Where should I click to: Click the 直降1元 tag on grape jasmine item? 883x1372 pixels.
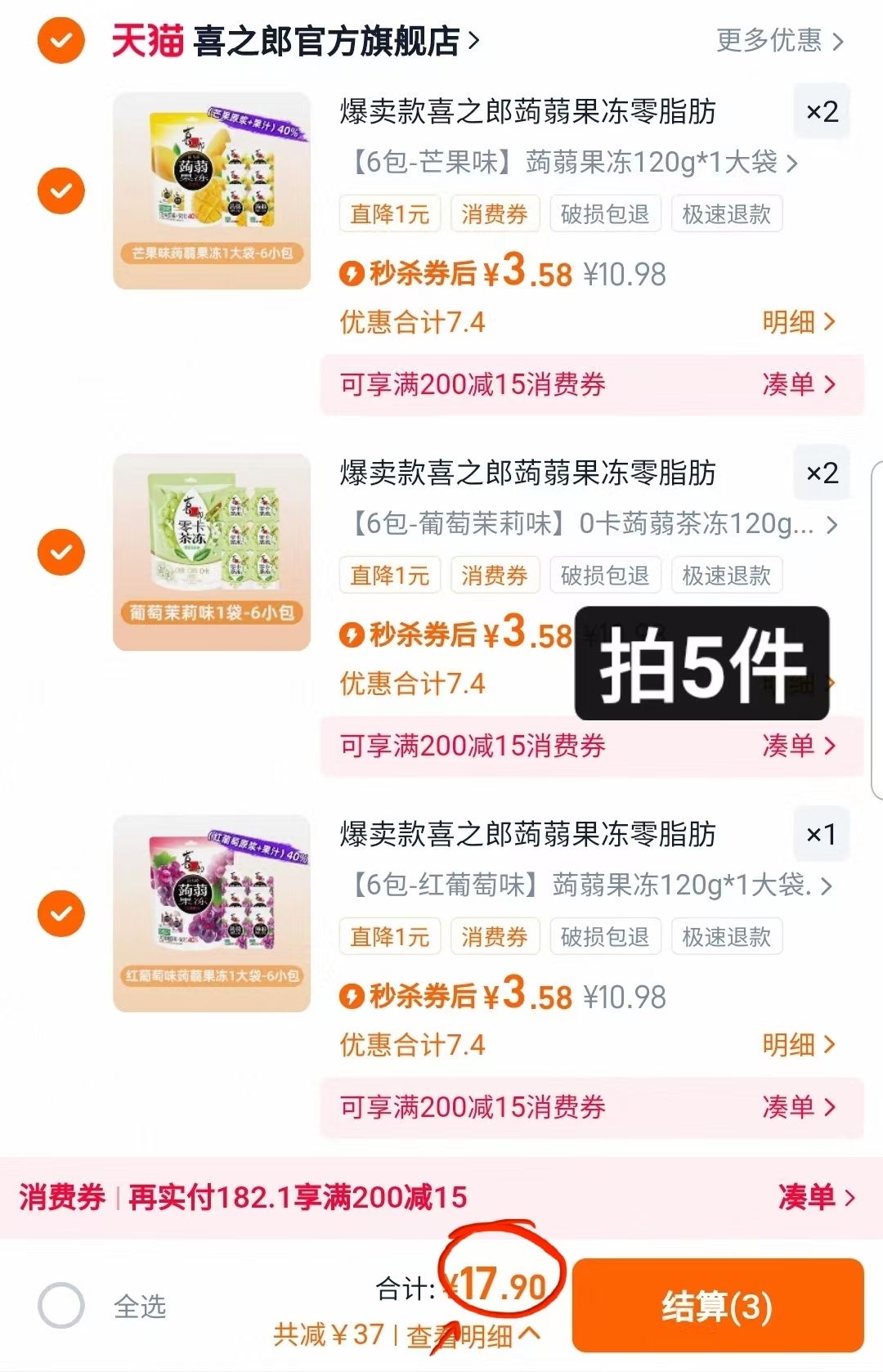point(390,575)
